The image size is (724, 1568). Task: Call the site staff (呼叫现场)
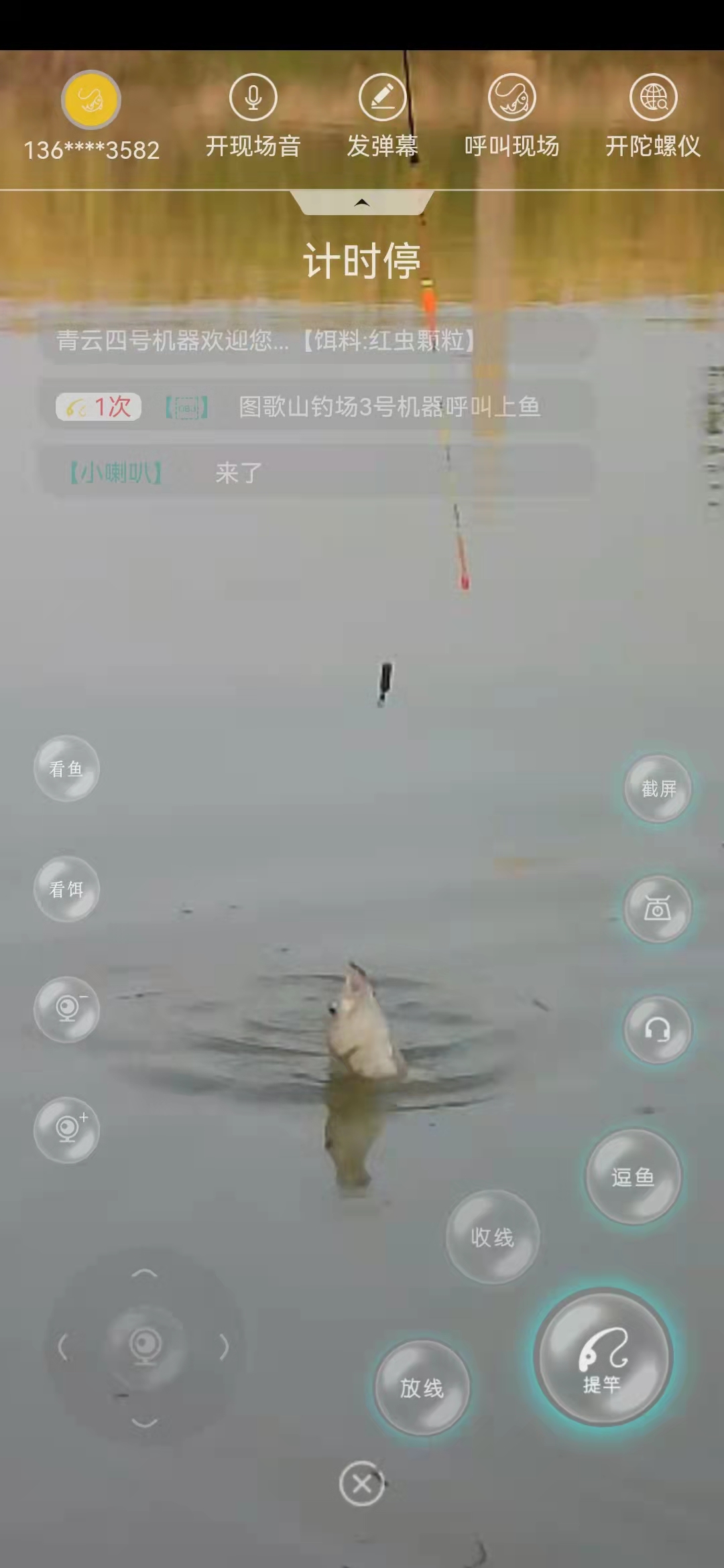pos(511,98)
